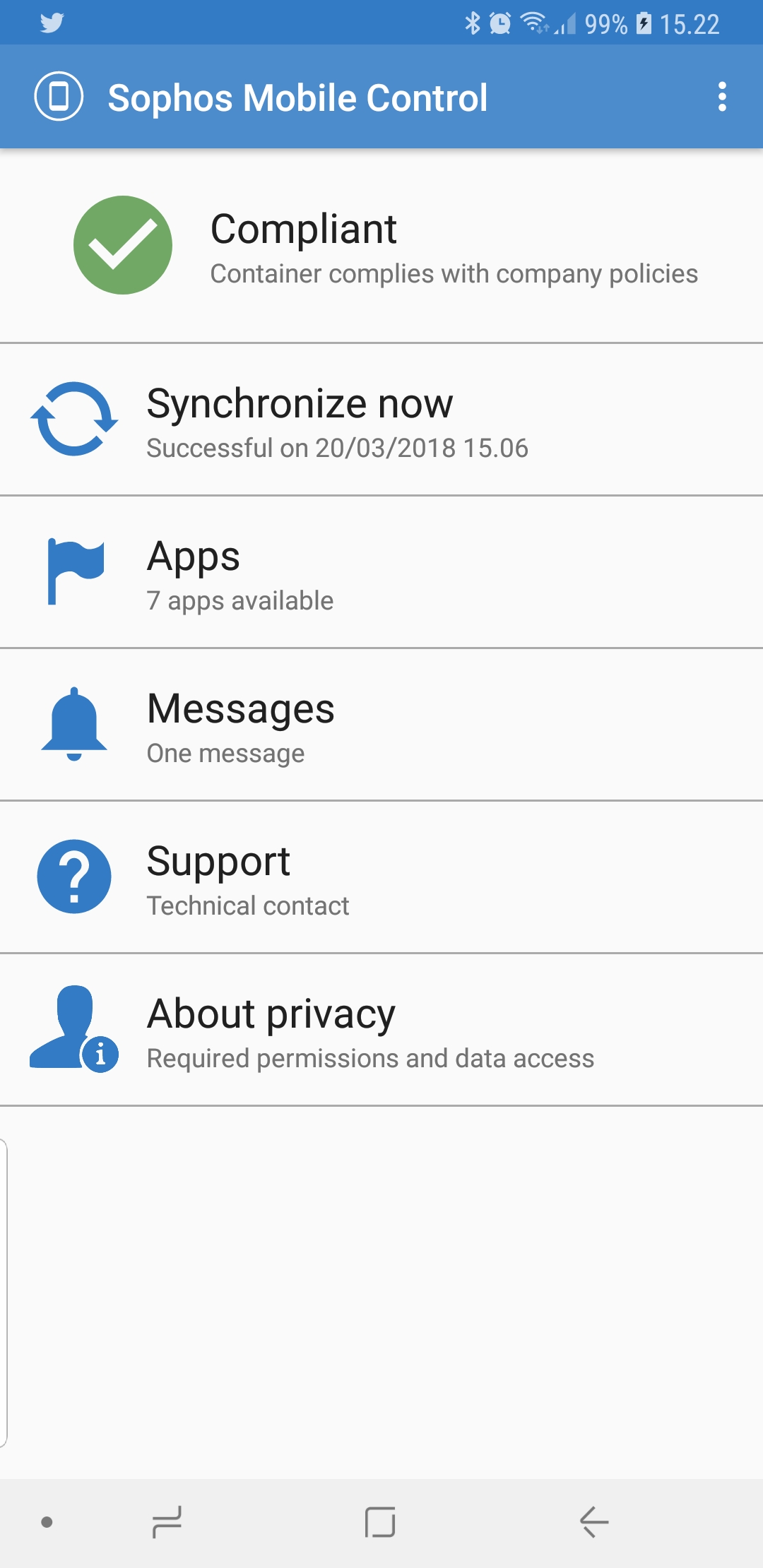Open the Apps row

coord(381,572)
